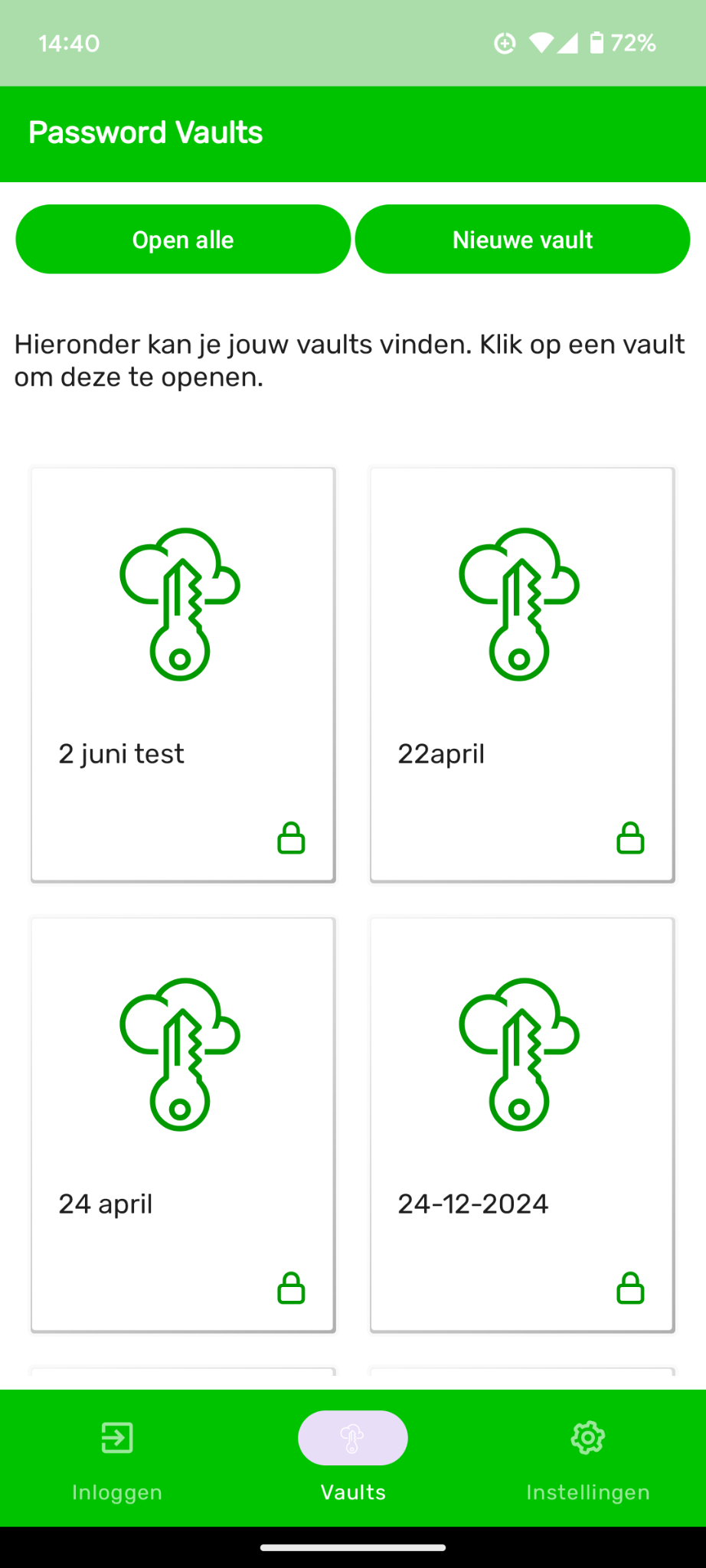Open the 24-12-2024 vault

pyautogui.click(x=522, y=1124)
